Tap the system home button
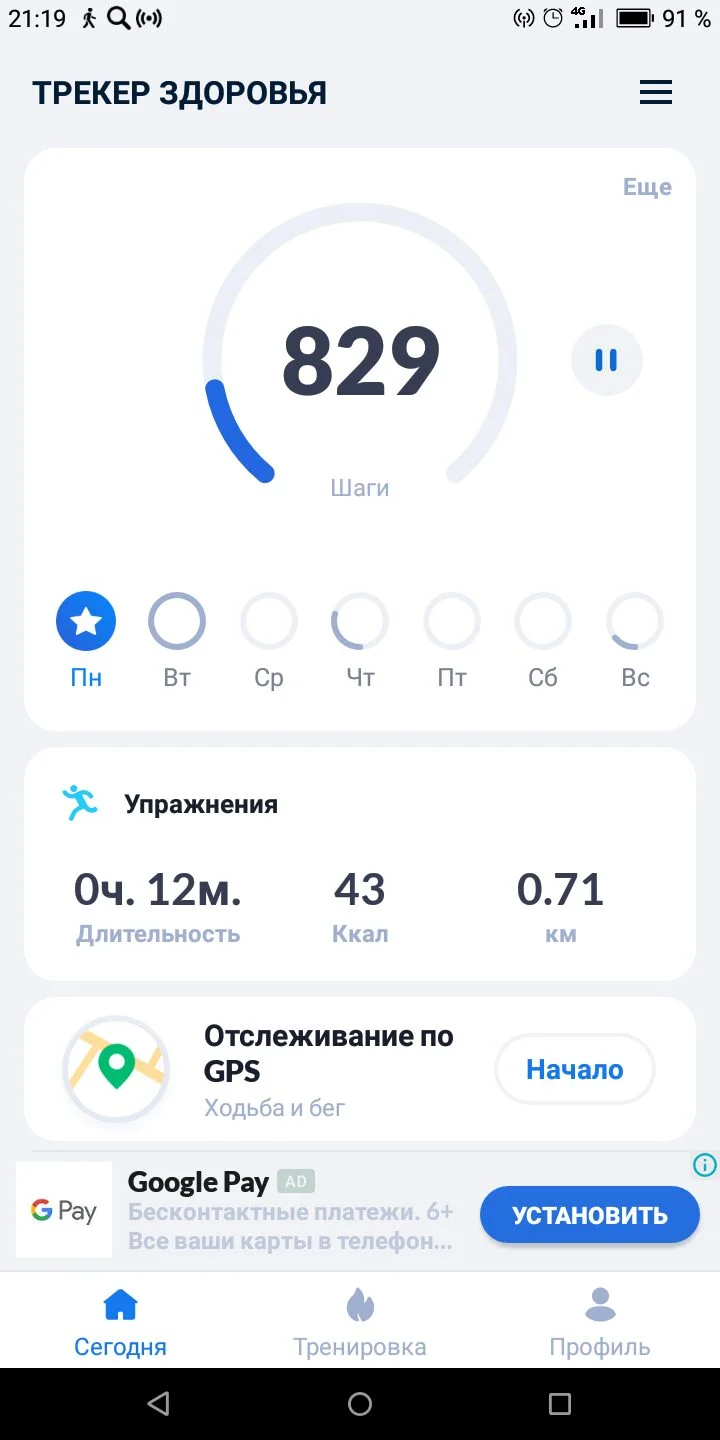This screenshot has width=720, height=1440. pyautogui.click(x=360, y=1404)
